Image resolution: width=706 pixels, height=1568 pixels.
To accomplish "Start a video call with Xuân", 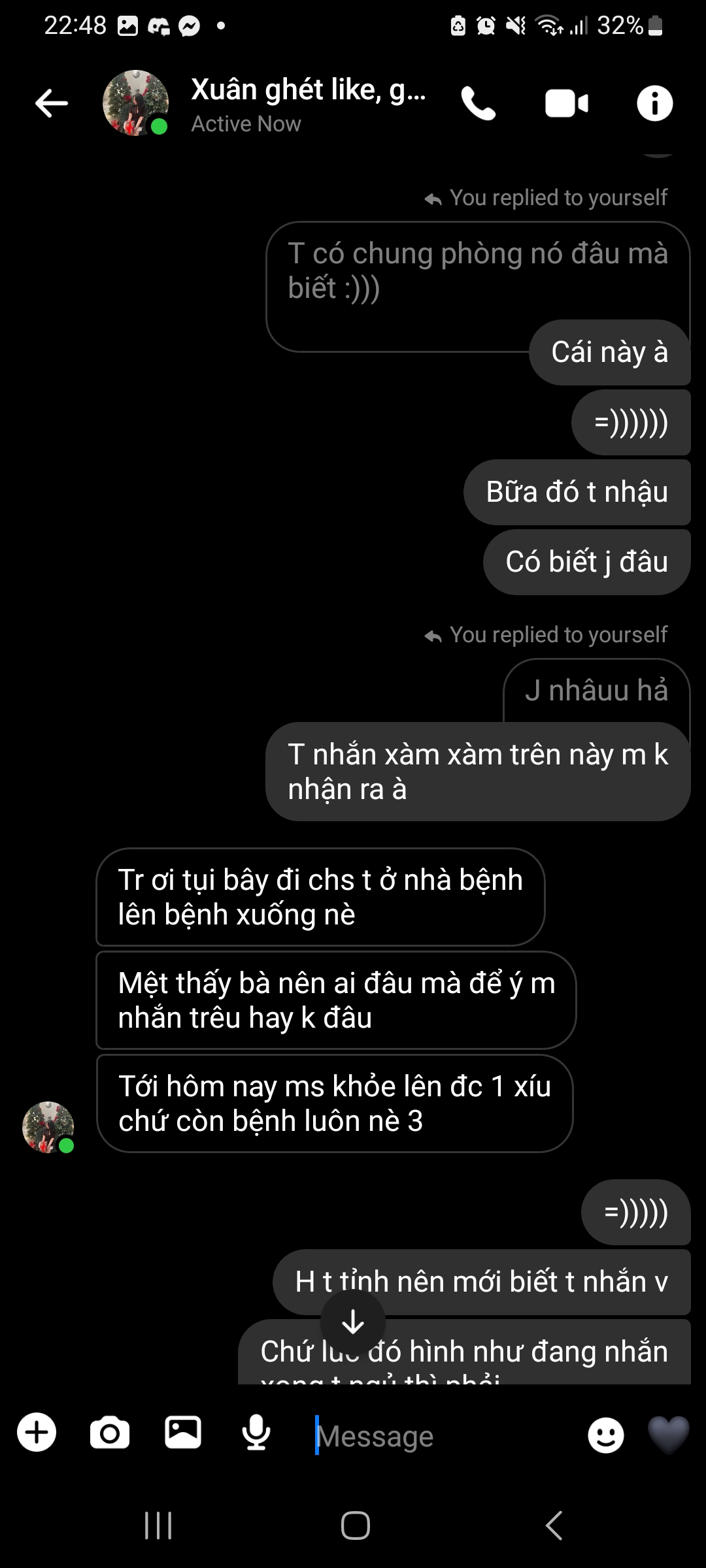I will 566,104.
